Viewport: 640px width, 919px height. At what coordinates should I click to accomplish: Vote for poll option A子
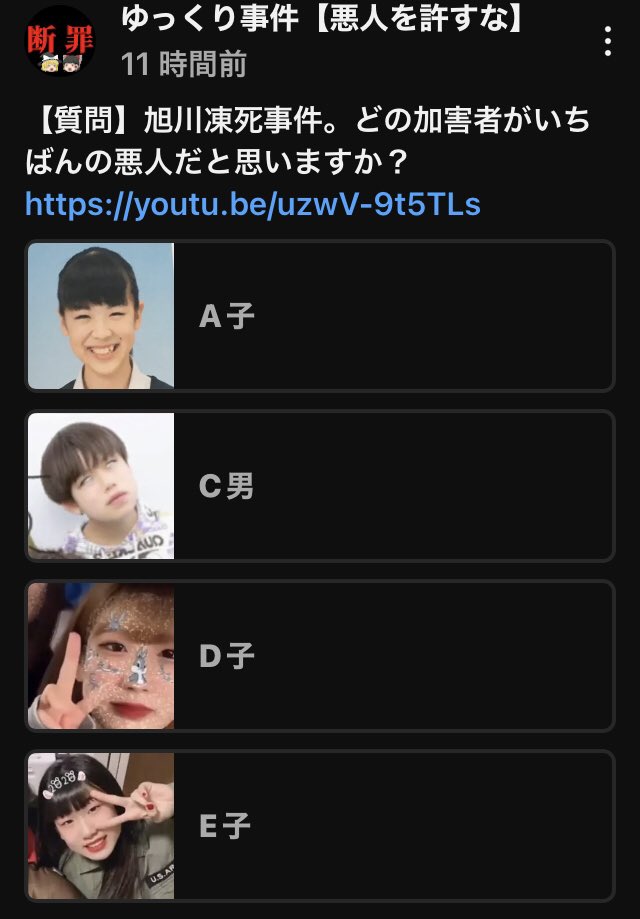(320, 316)
